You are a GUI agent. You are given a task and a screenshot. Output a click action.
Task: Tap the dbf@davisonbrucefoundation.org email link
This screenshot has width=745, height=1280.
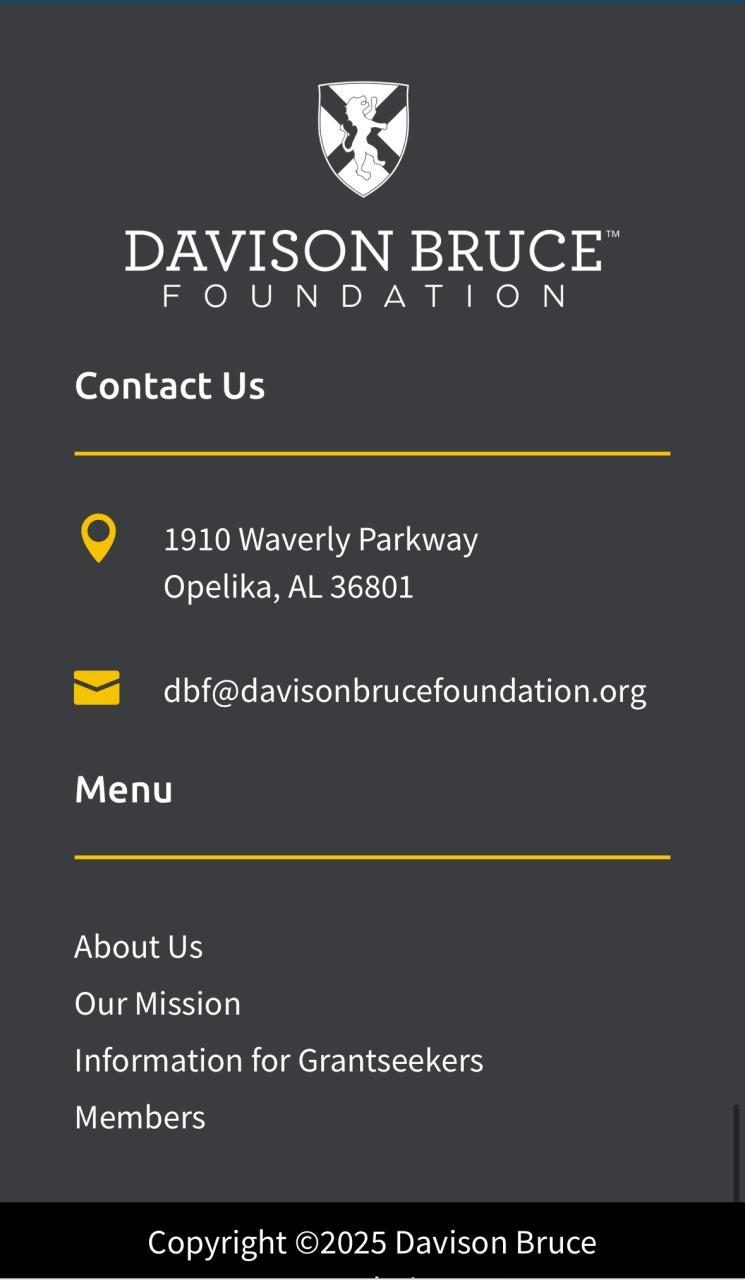[x=404, y=690]
